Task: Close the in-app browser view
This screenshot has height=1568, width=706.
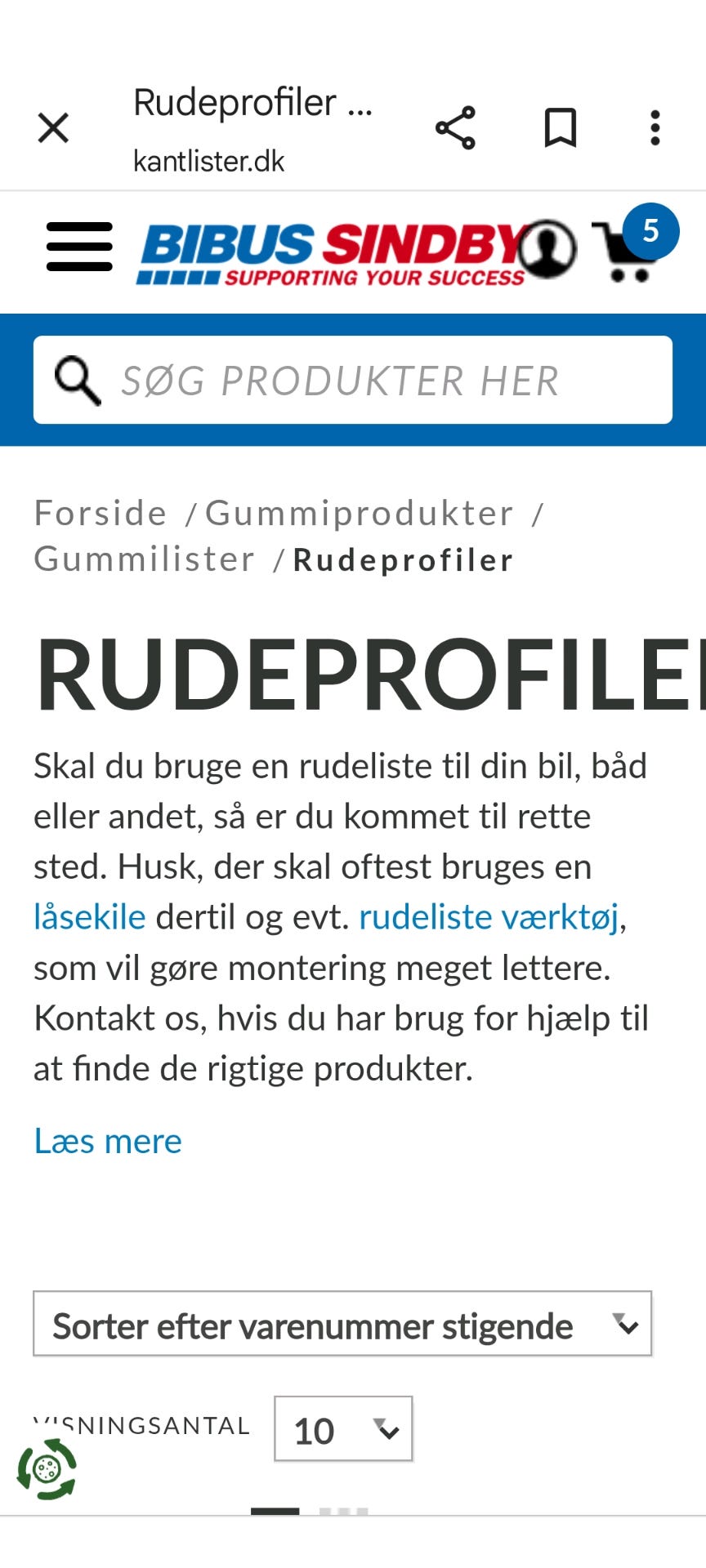Action: click(53, 128)
